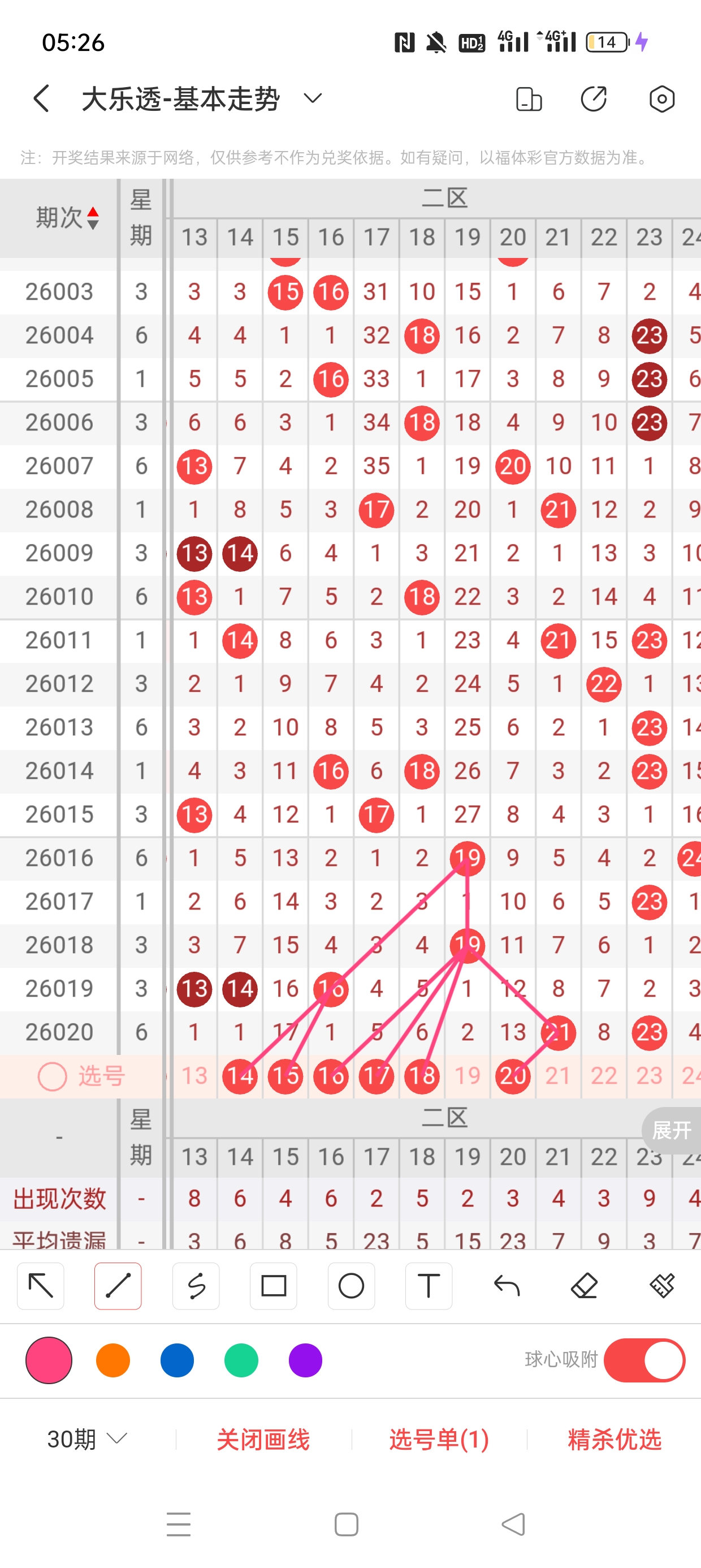The width and height of the screenshot is (701, 1568).
Task: Choose the blue drawing color
Action: (x=177, y=1360)
